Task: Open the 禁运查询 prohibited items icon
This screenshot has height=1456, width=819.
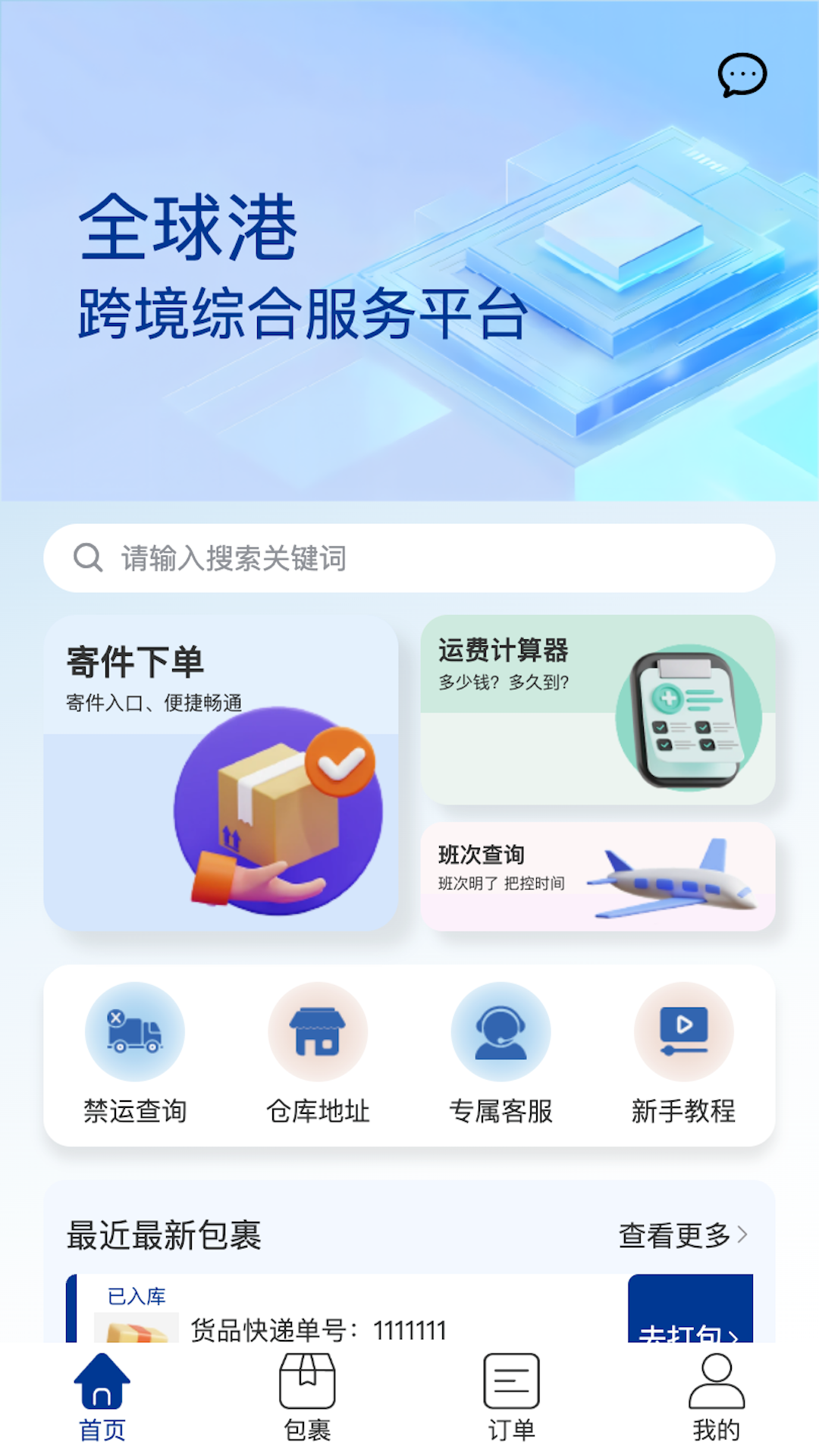Action: tap(135, 1030)
